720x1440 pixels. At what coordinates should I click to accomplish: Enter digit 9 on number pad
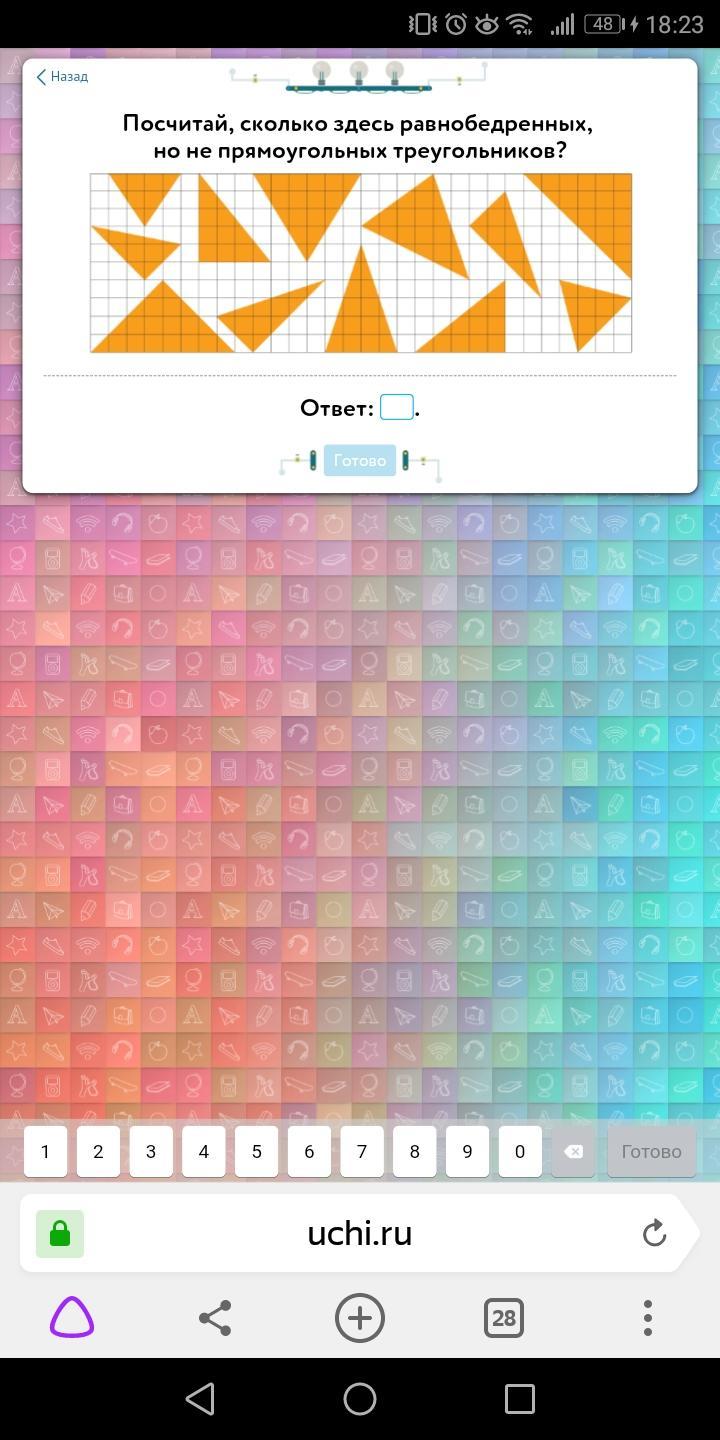tap(467, 1151)
